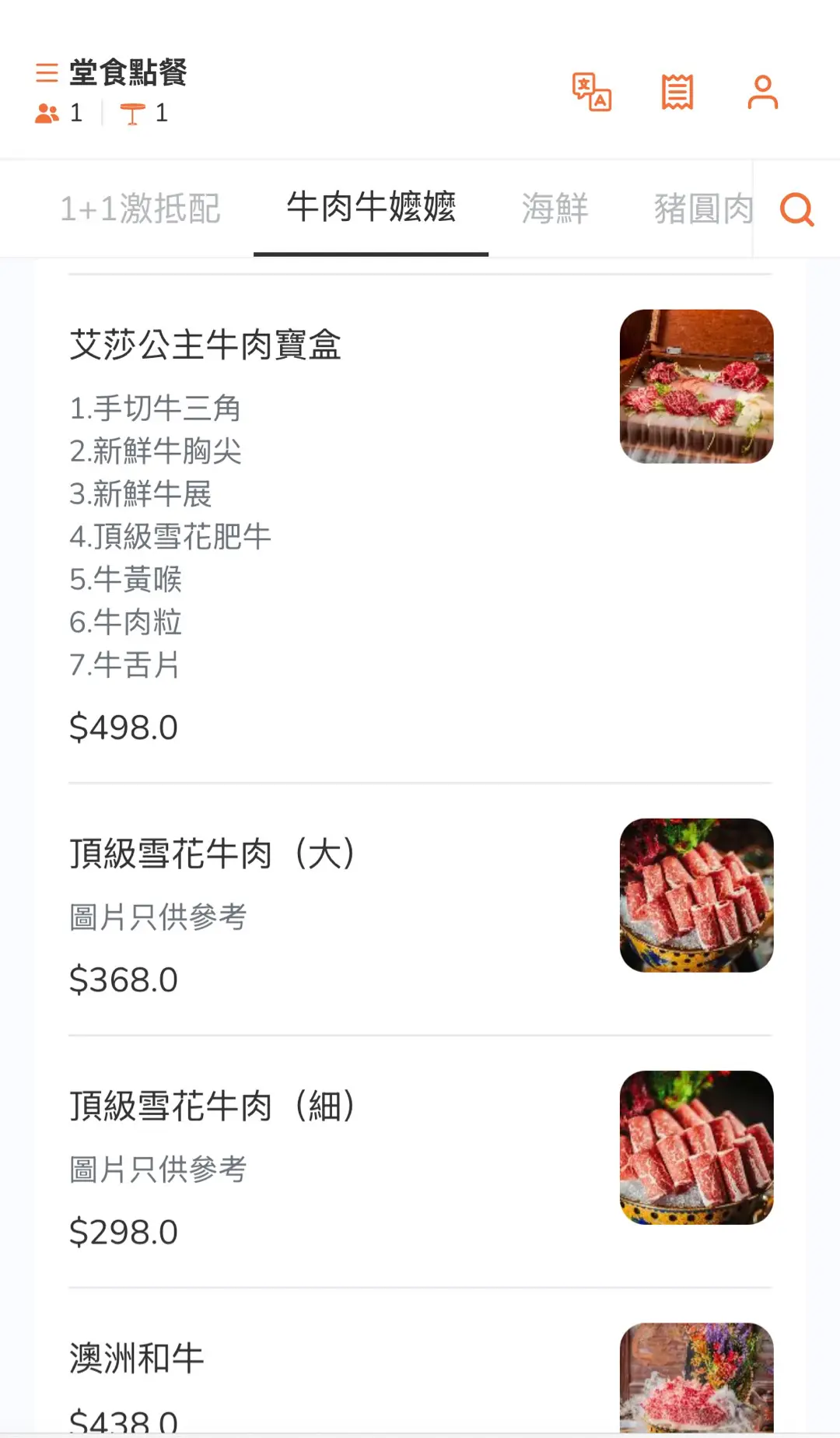View the order receipt icon
Viewport: 840px width, 1438px height.
pyautogui.click(x=677, y=93)
